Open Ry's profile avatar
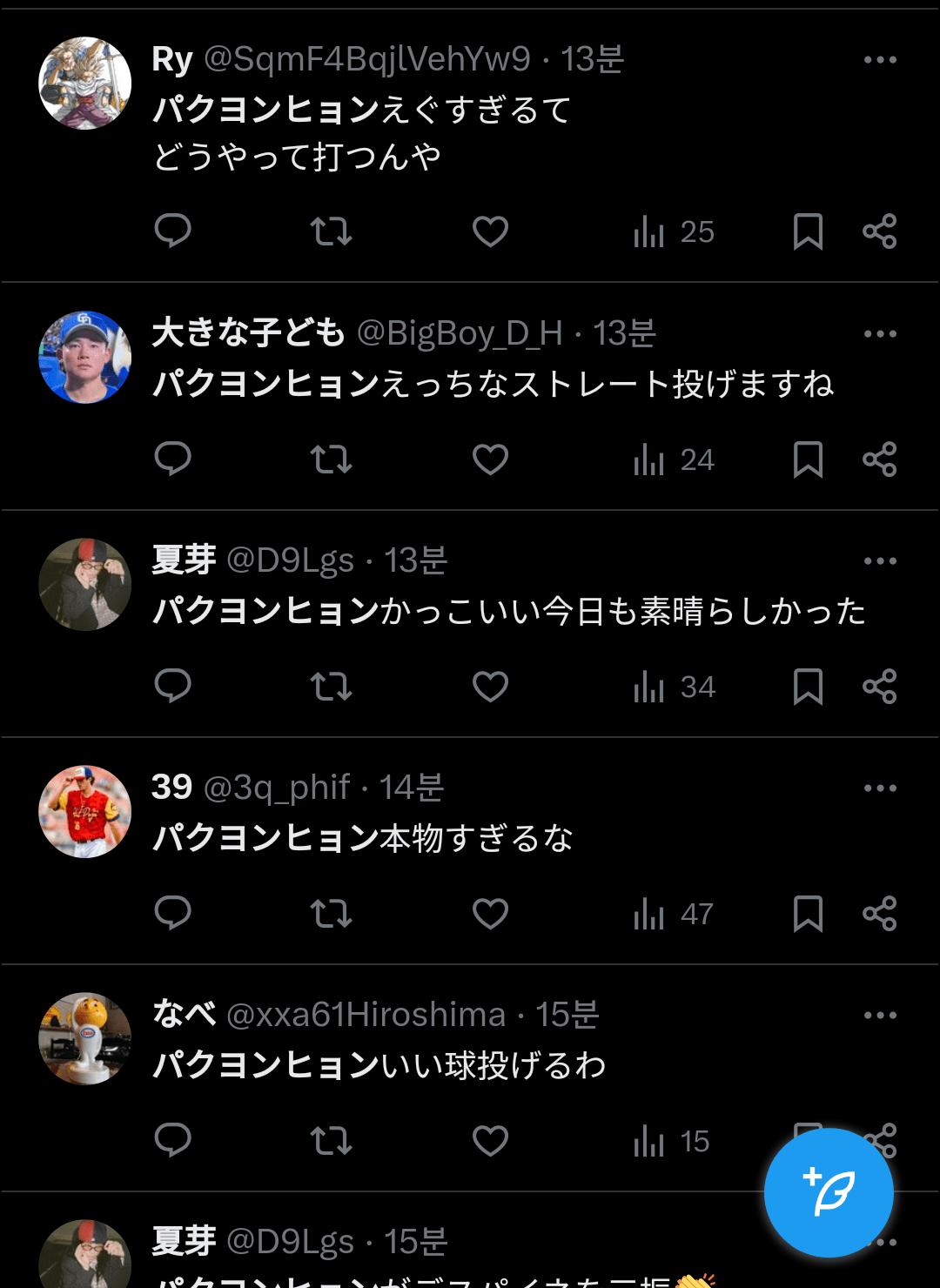940x1288 pixels. click(84, 83)
